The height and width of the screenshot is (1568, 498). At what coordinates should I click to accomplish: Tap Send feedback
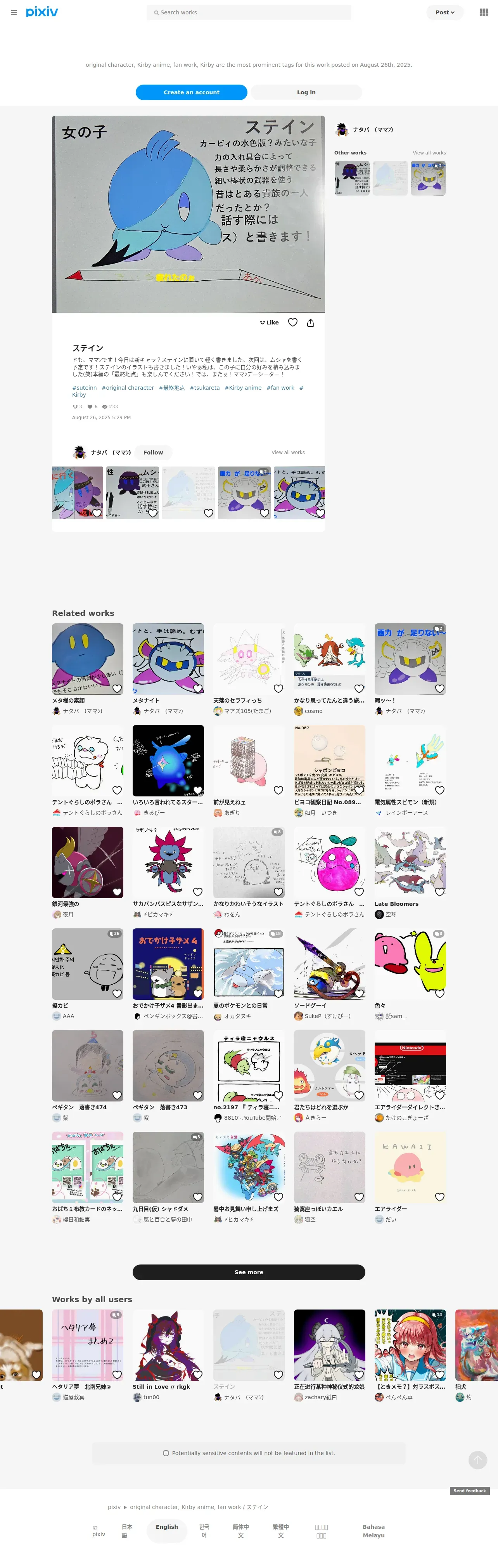pyautogui.click(x=469, y=1491)
